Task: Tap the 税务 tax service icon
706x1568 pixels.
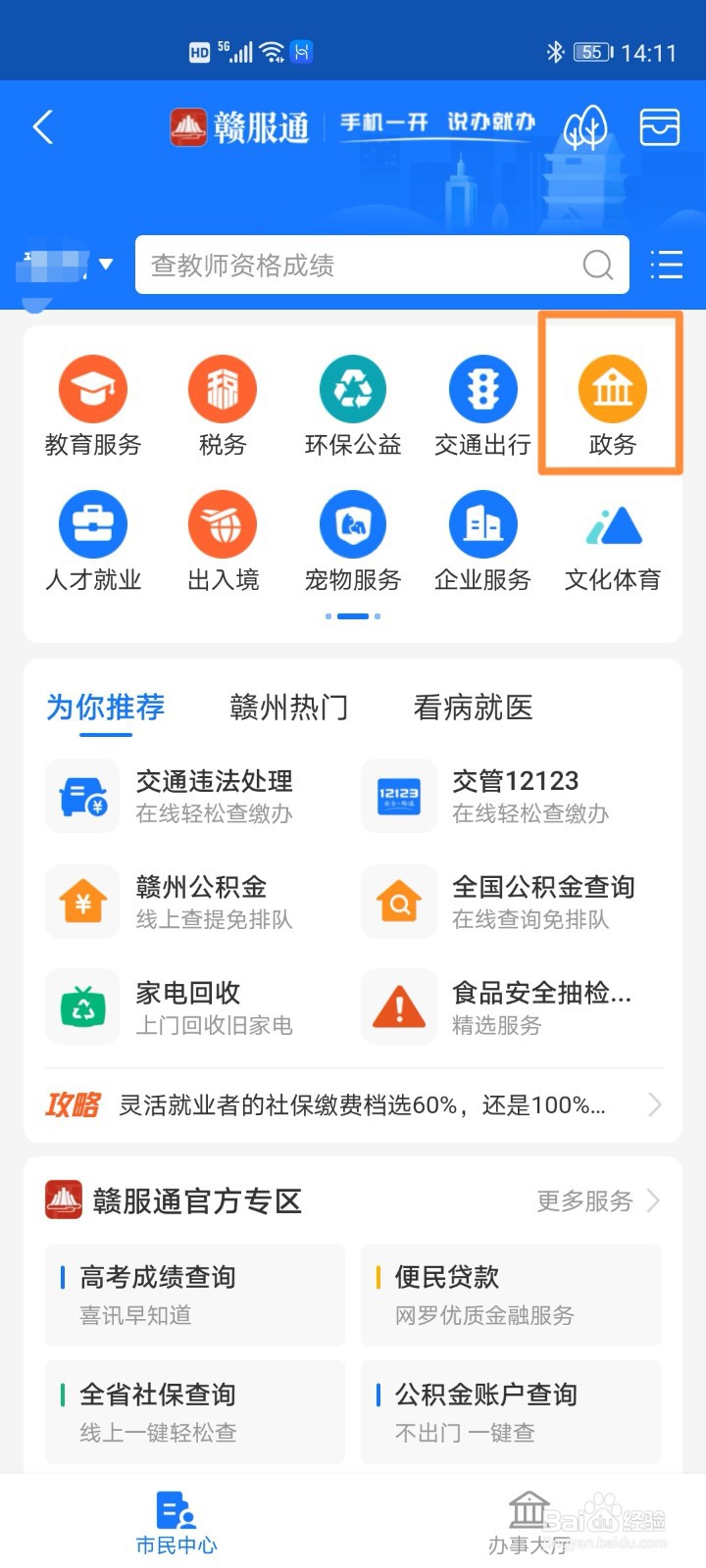Action: click(x=223, y=405)
